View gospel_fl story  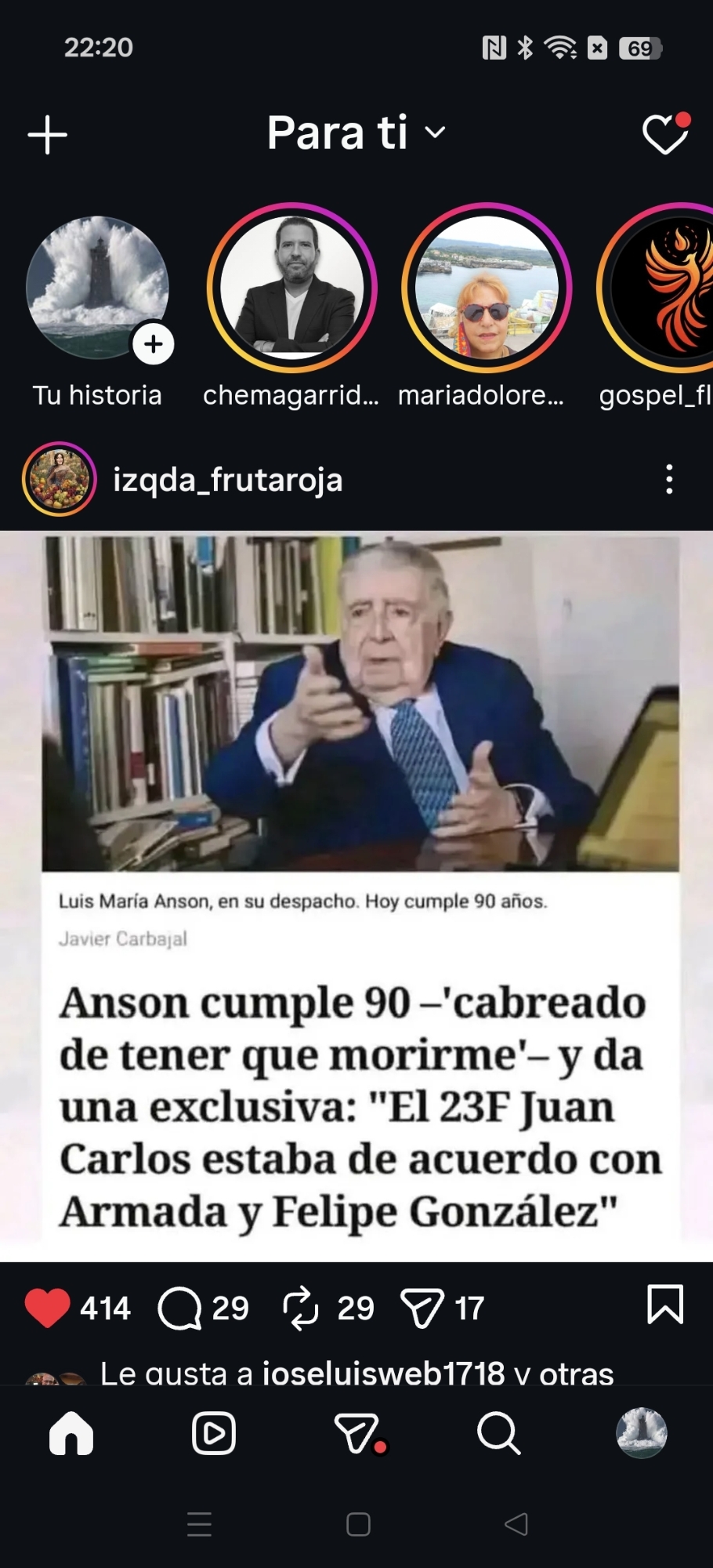(666, 288)
